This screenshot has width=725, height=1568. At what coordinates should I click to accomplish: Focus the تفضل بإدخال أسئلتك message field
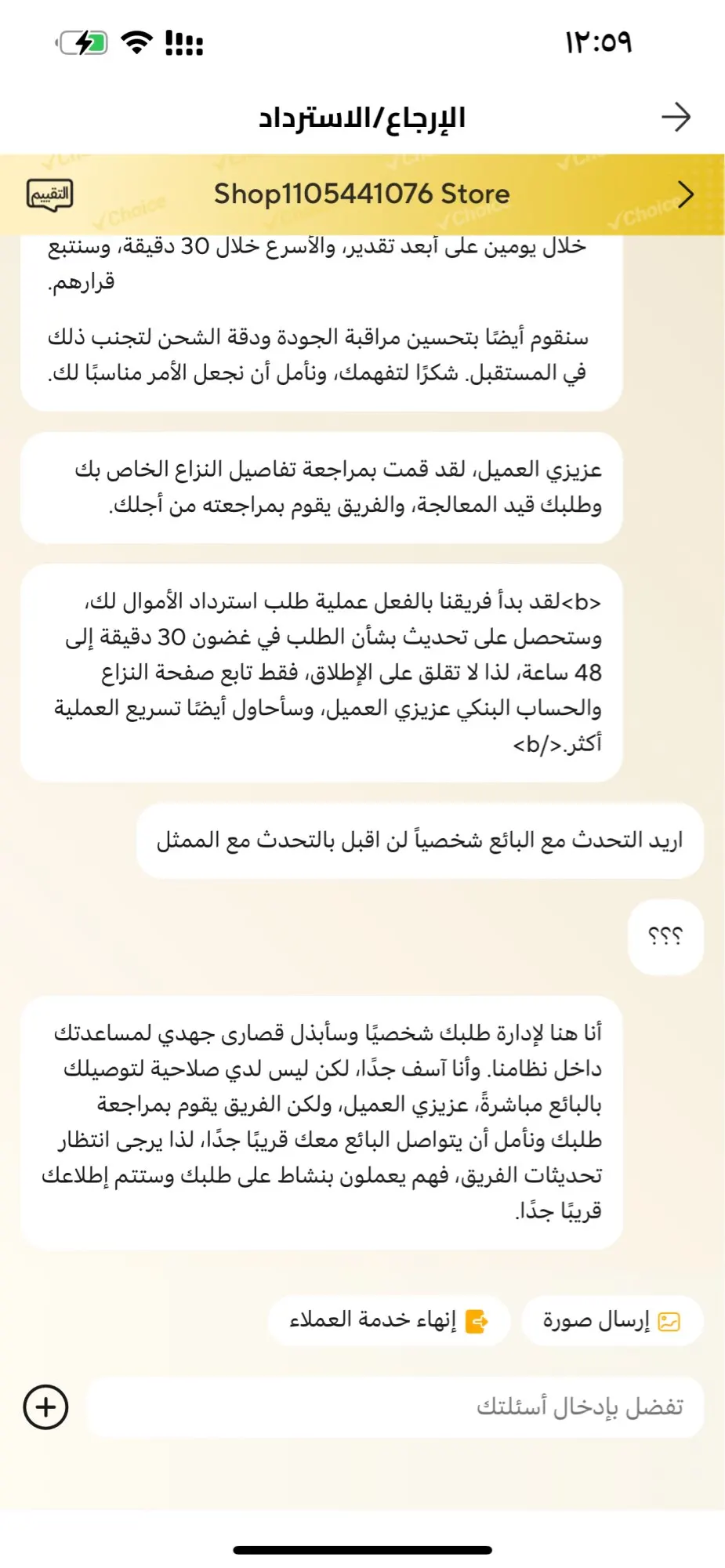click(x=394, y=1407)
